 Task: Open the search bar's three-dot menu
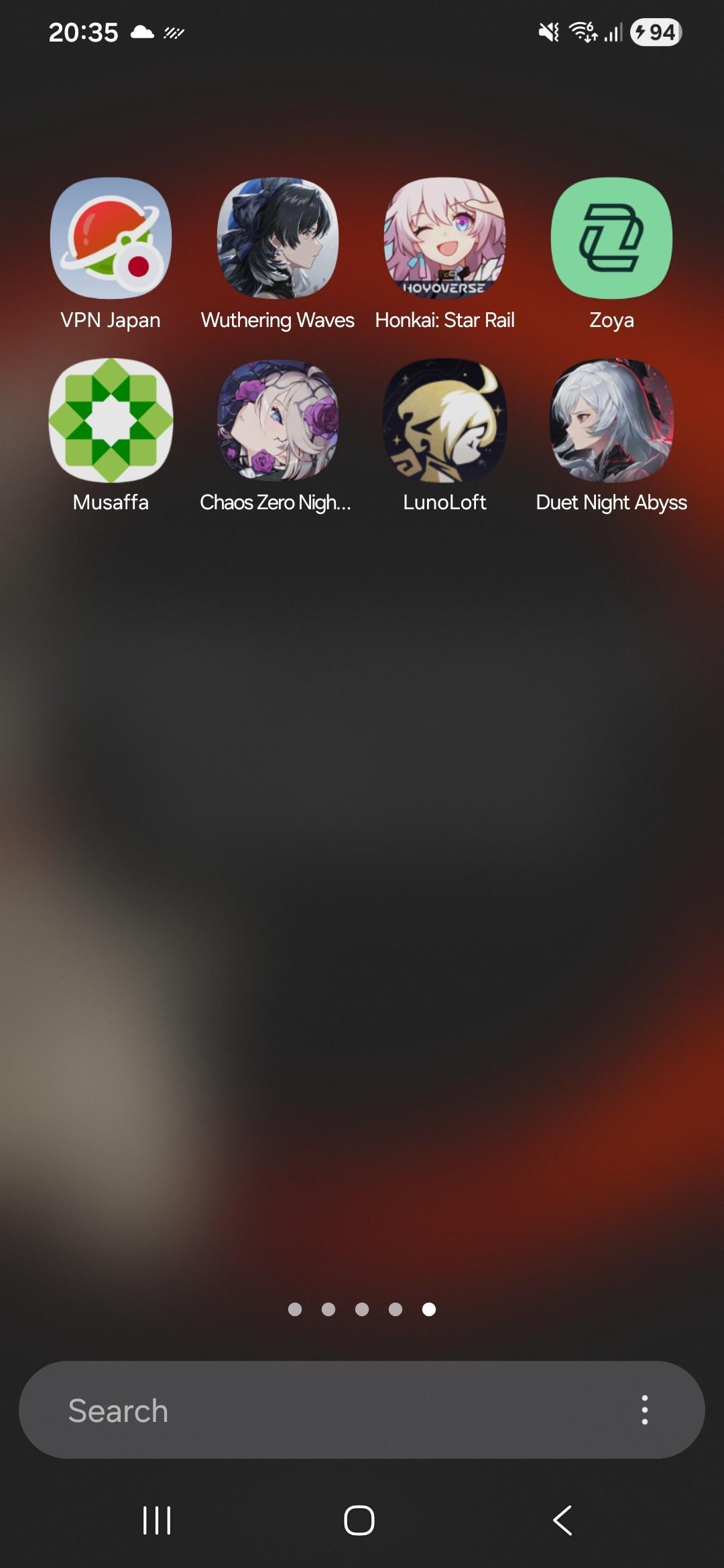coord(644,1410)
